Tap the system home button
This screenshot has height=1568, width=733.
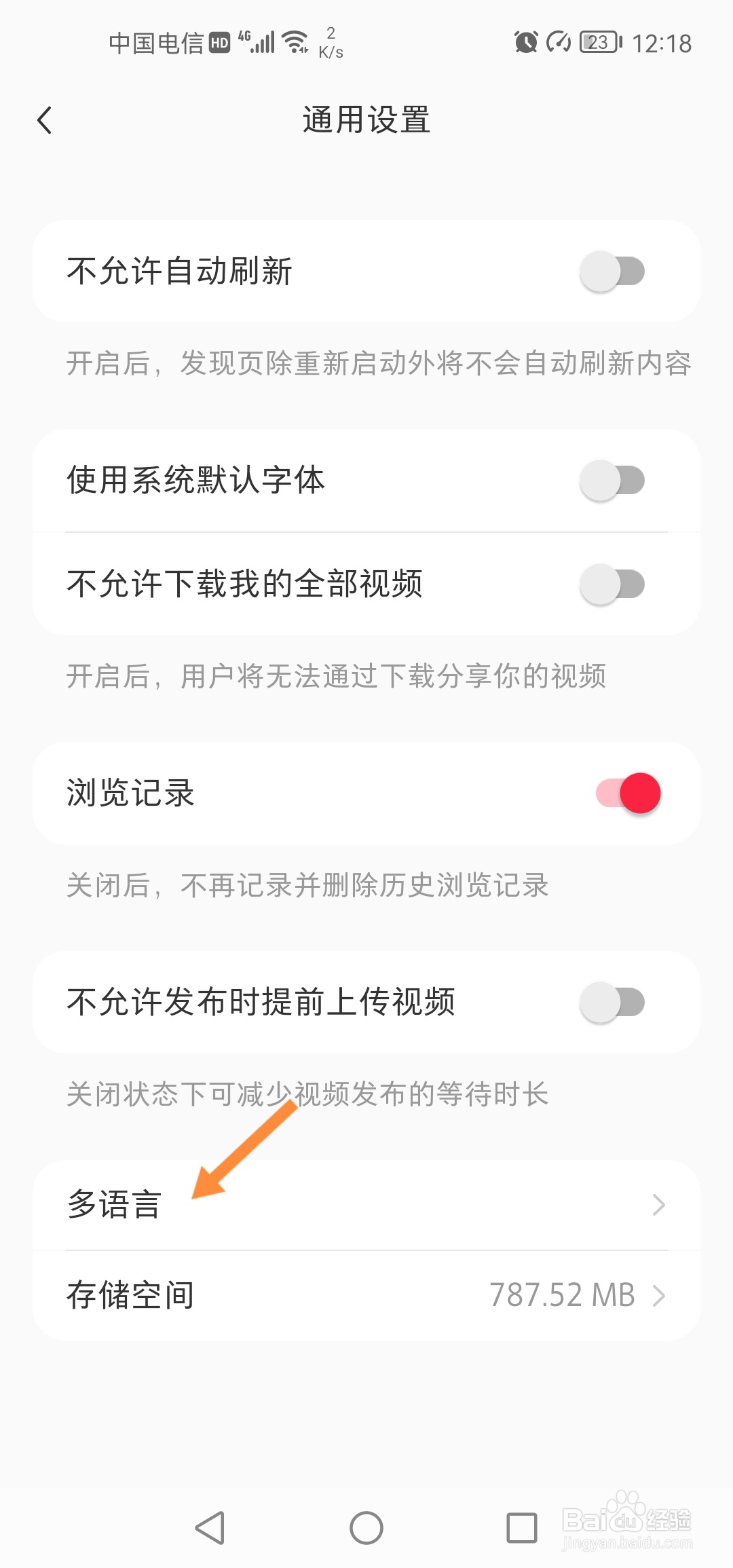click(366, 1528)
